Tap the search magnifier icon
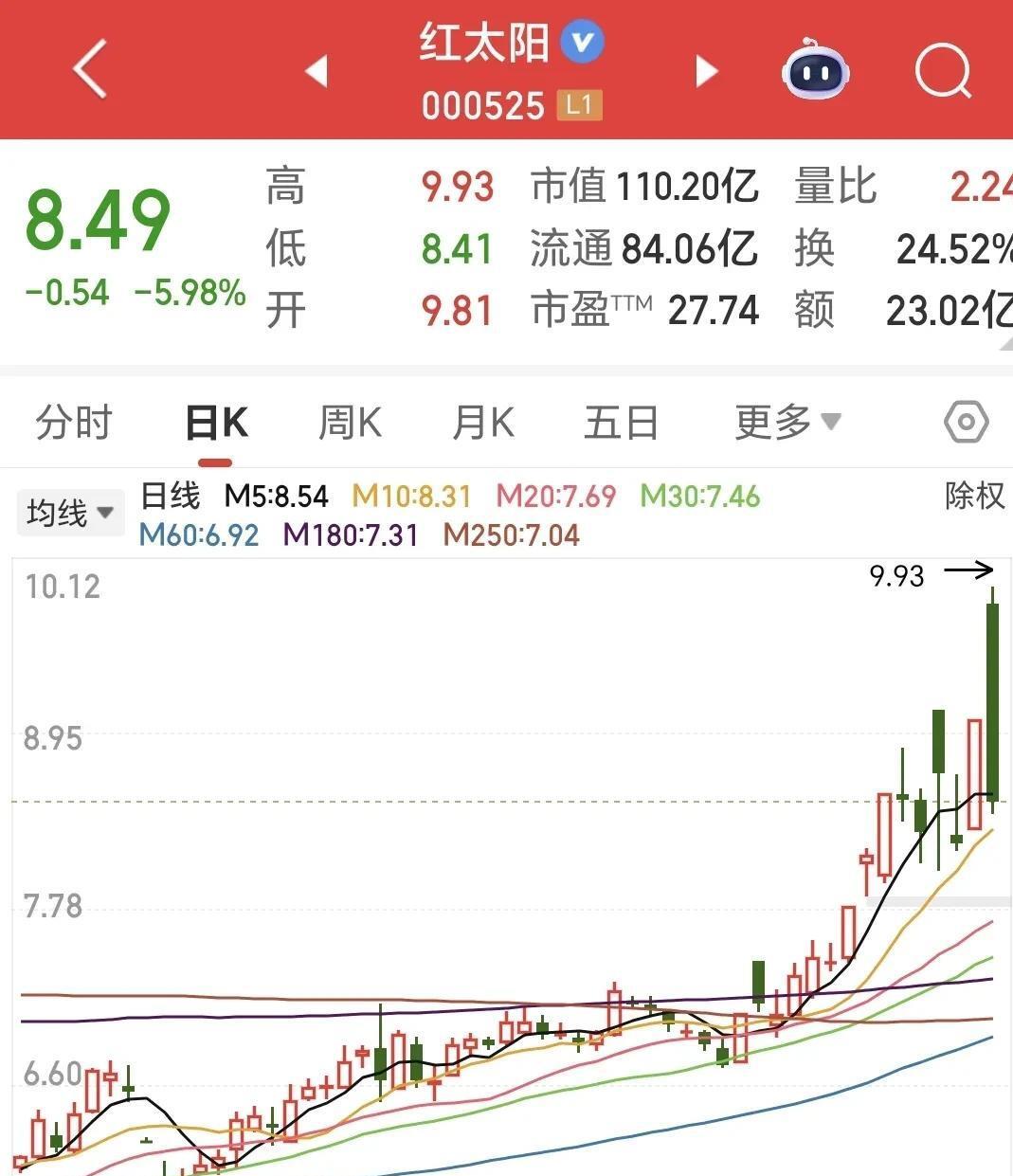The image size is (1013, 1176). click(x=943, y=70)
